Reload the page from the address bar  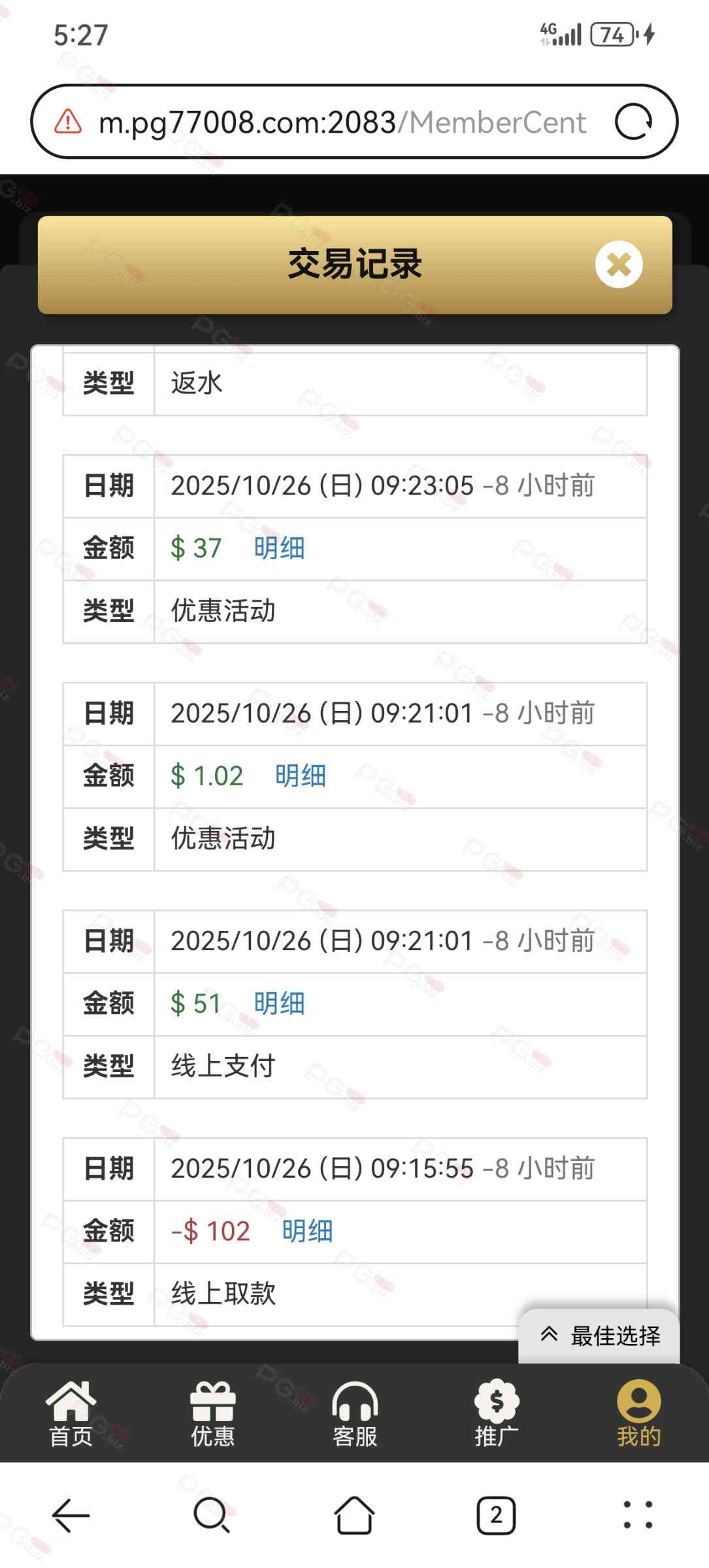(633, 122)
